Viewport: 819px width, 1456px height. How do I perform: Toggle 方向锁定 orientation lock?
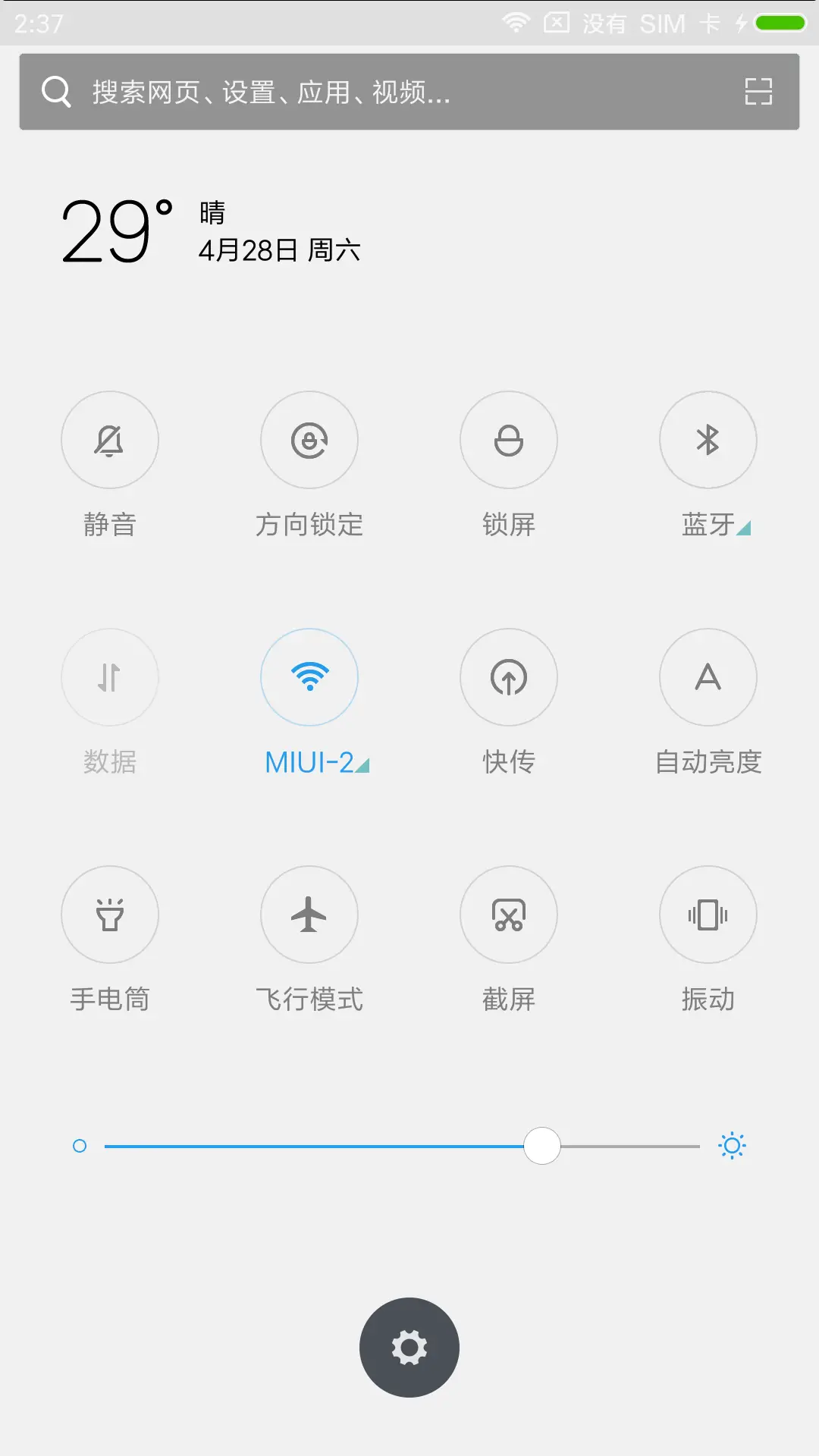309,440
